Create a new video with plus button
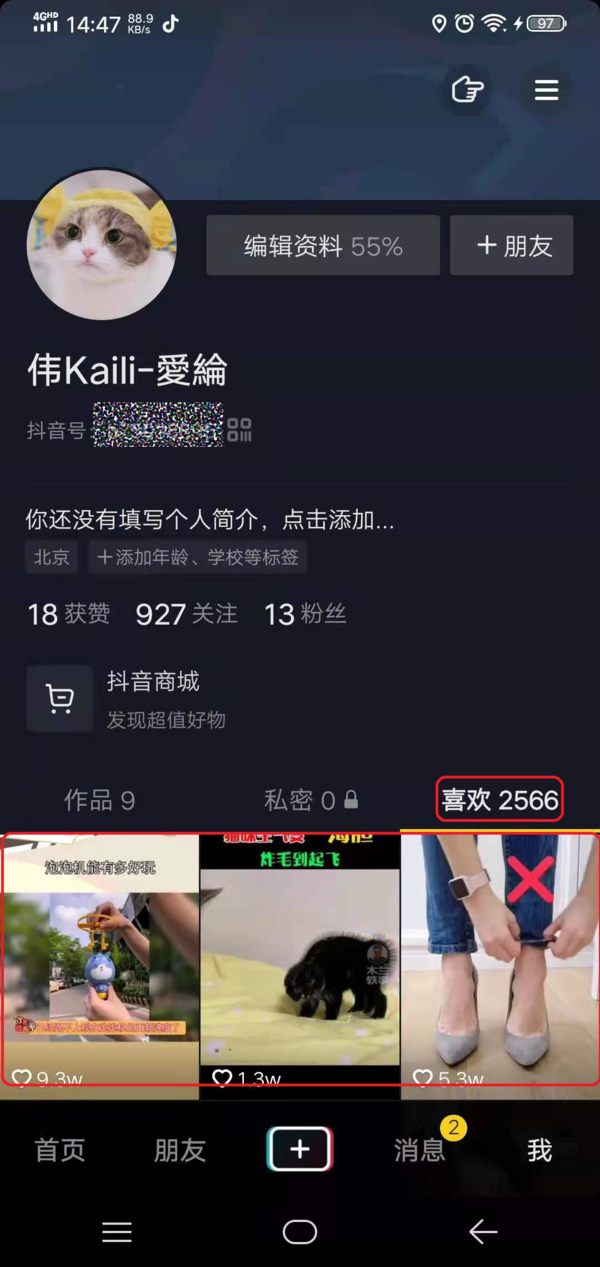The height and width of the screenshot is (1267, 600). pyautogui.click(x=299, y=1149)
